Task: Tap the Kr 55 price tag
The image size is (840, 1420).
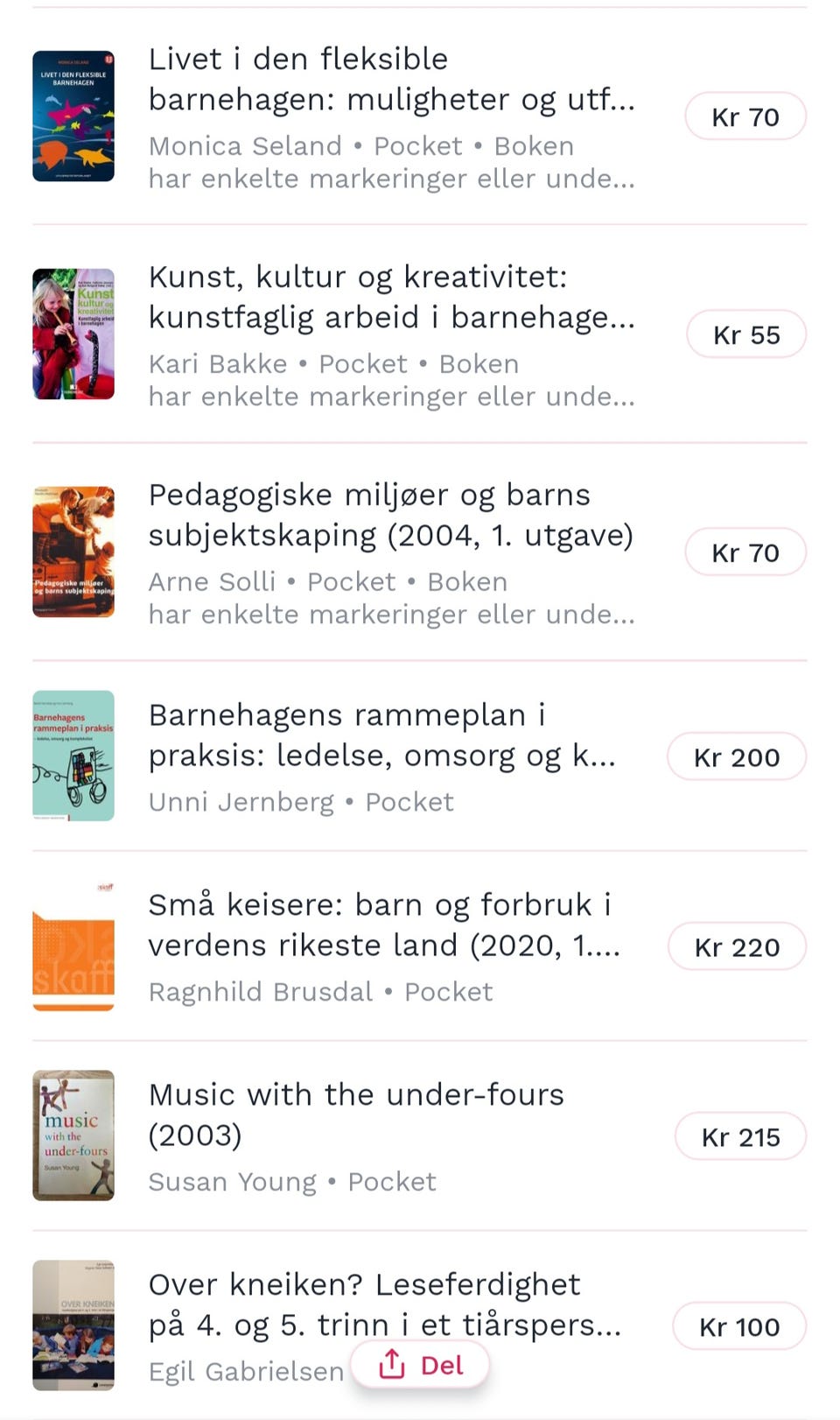Action: click(x=745, y=334)
